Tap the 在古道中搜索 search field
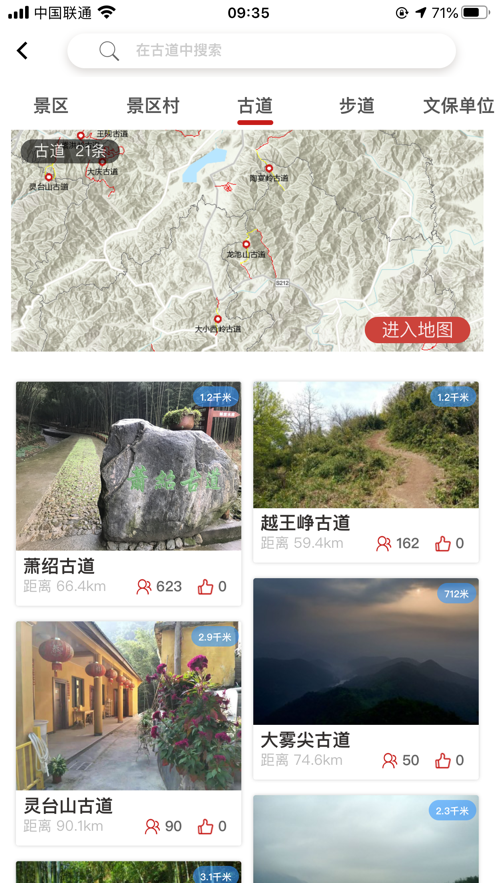Image resolution: width=497 pixels, height=883 pixels. click(x=261, y=51)
